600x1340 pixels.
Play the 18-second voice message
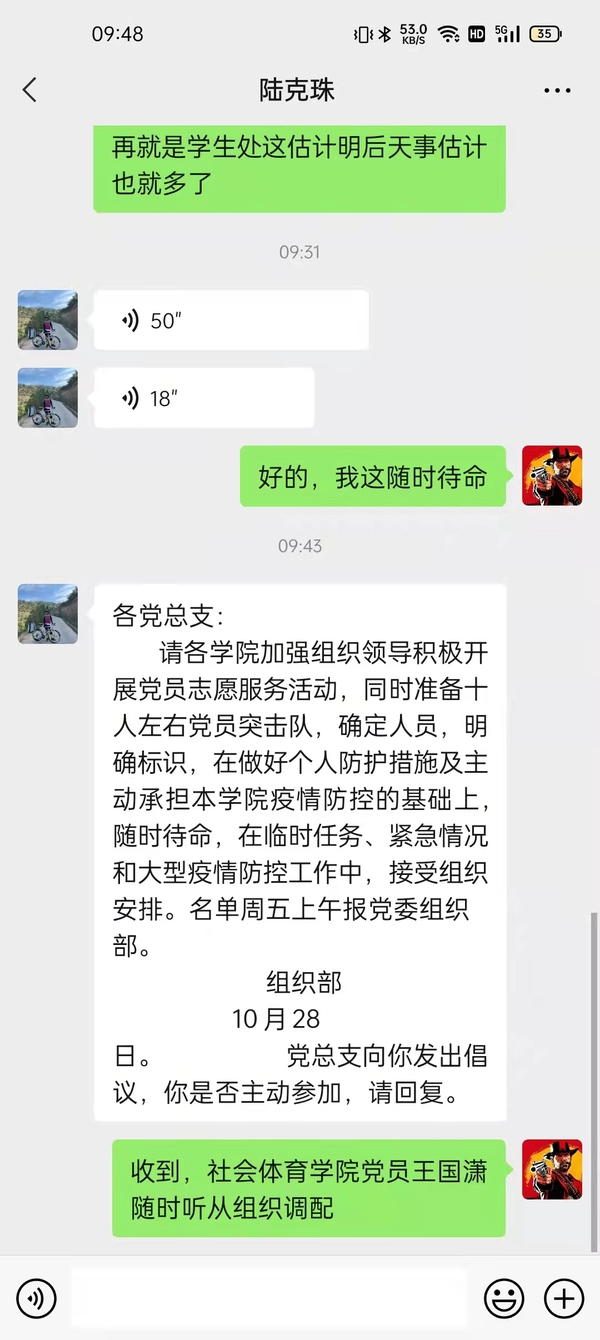(x=203, y=398)
